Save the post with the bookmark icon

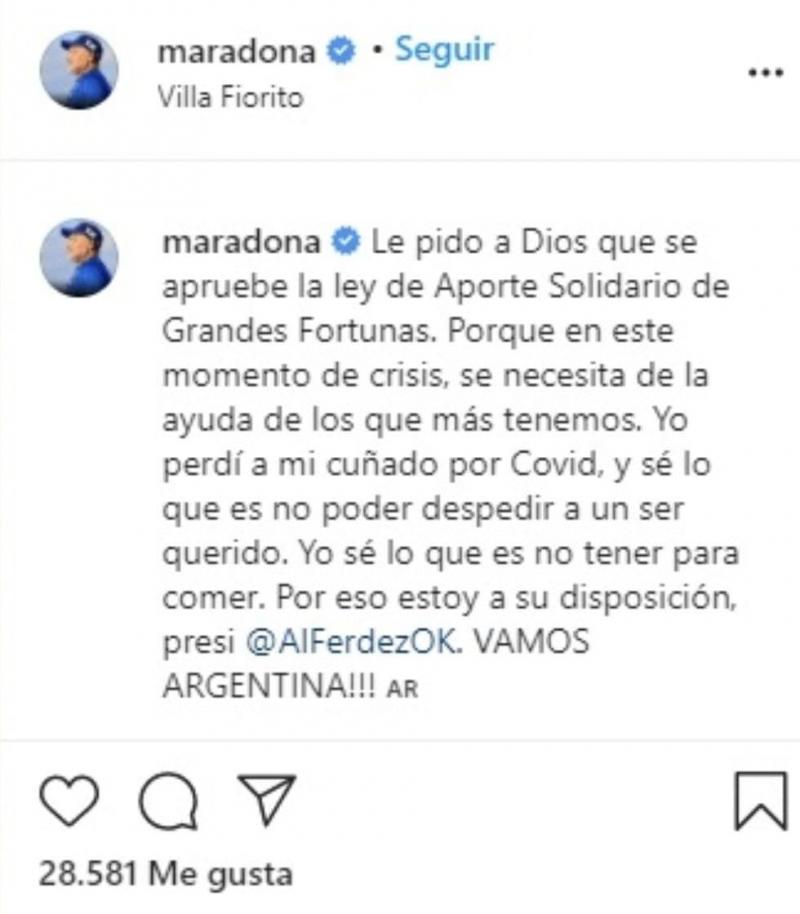tap(762, 800)
